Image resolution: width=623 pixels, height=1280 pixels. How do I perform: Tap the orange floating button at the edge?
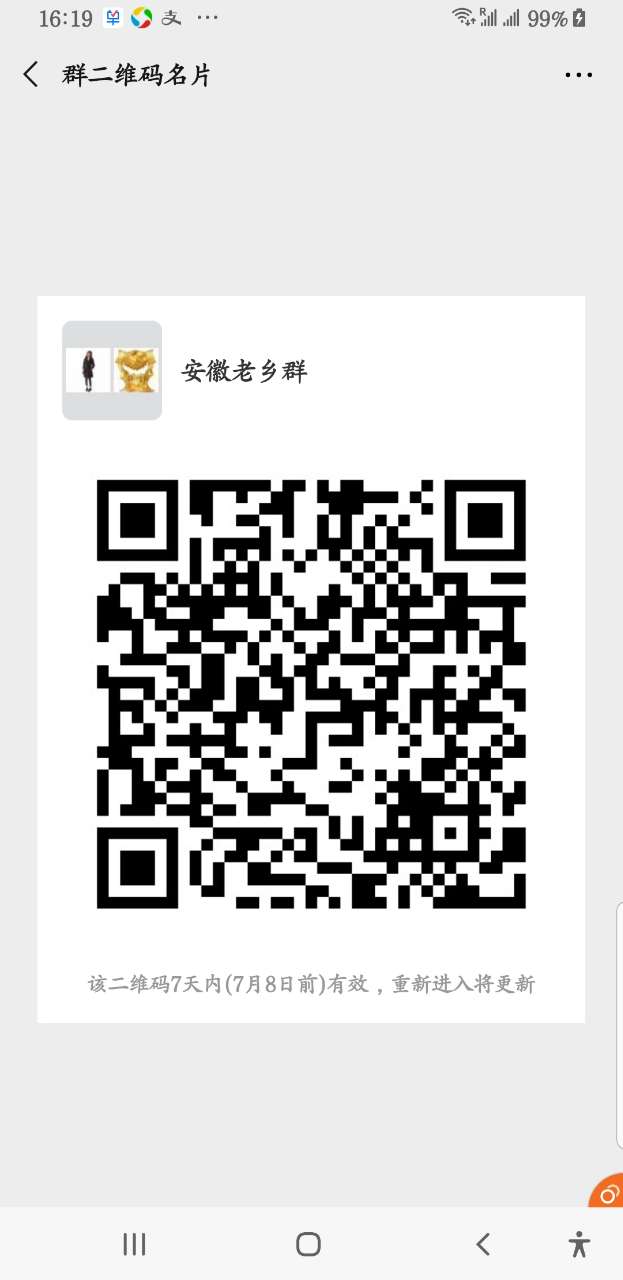pos(609,1192)
